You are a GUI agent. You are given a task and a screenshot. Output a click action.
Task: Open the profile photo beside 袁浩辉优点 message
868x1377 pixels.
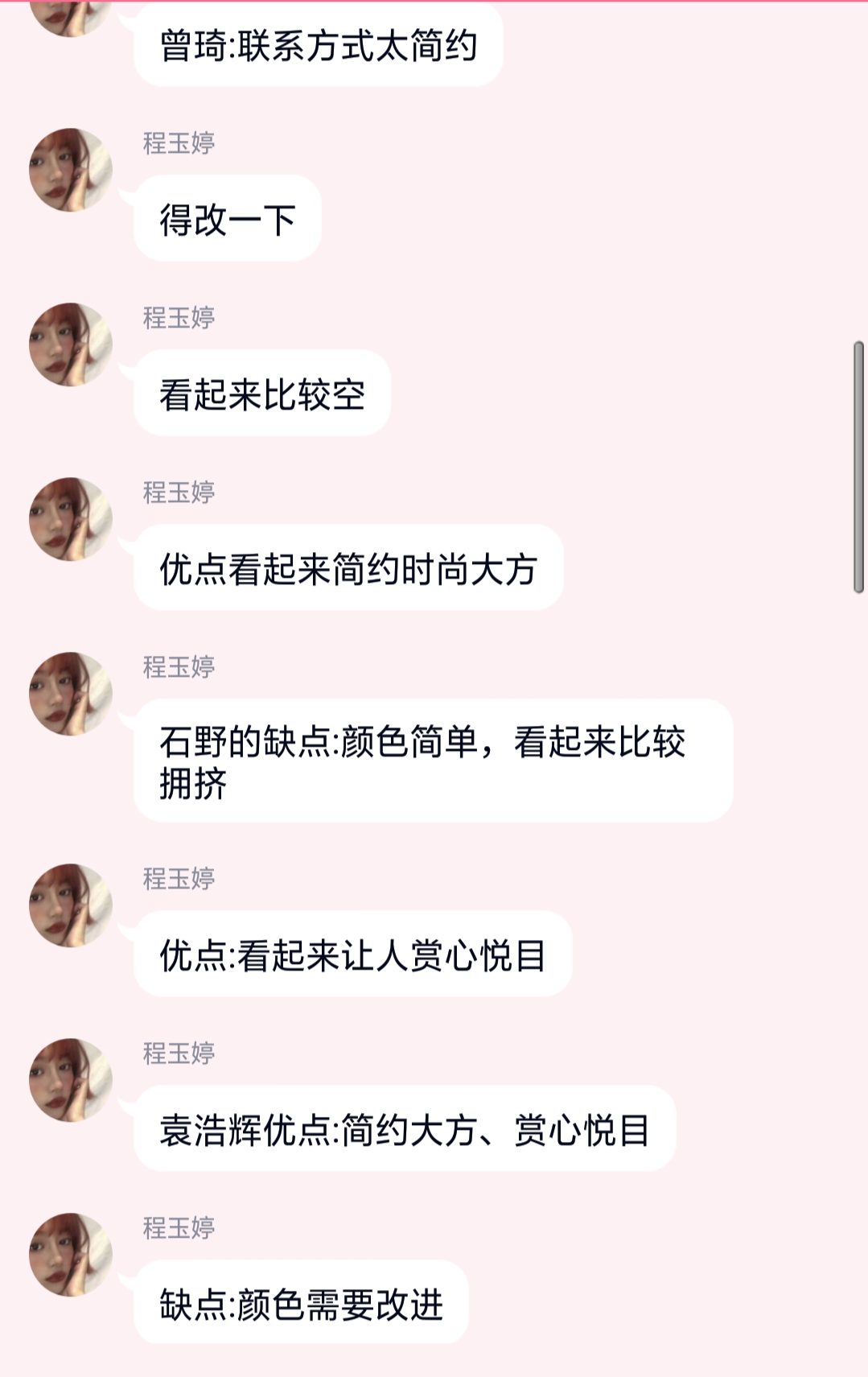click(x=71, y=1080)
